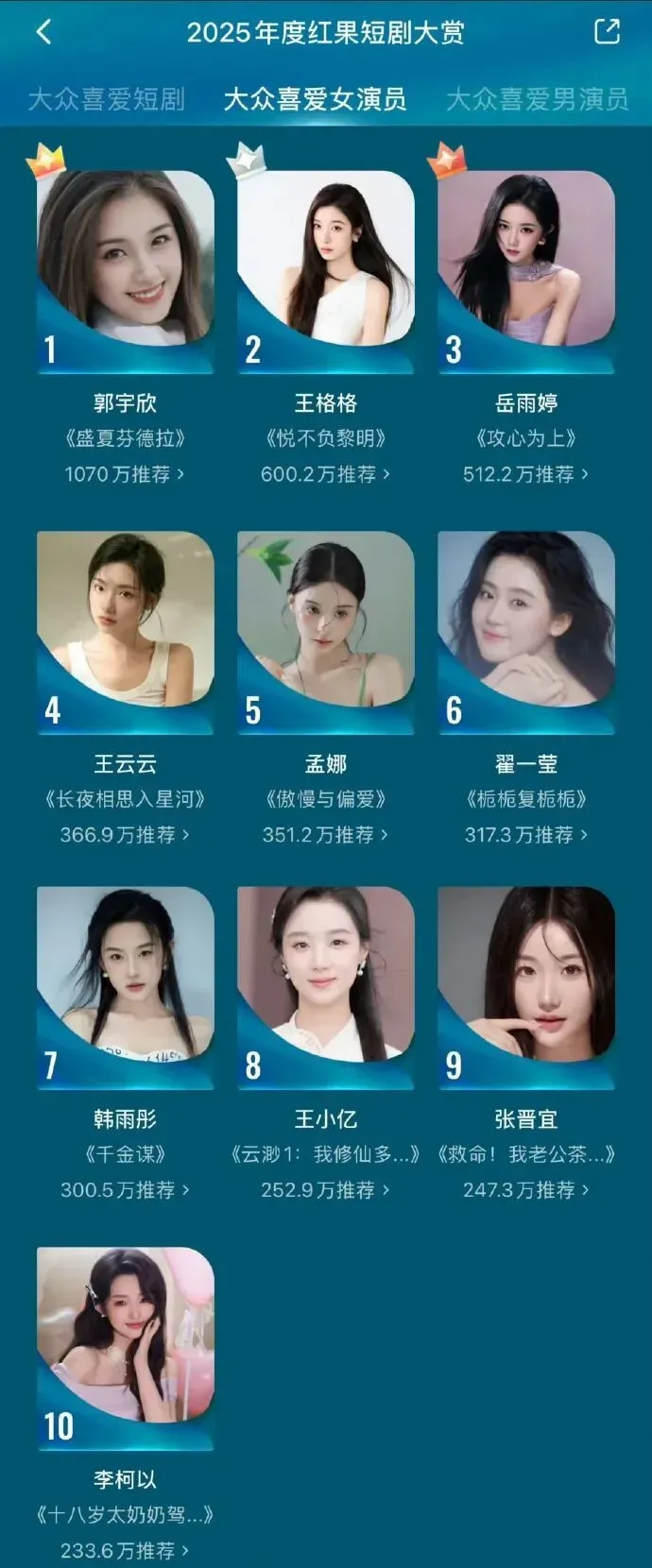Tap 600.2万推荐 under 王格格
The image size is (652, 1568).
tap(325, 474)
